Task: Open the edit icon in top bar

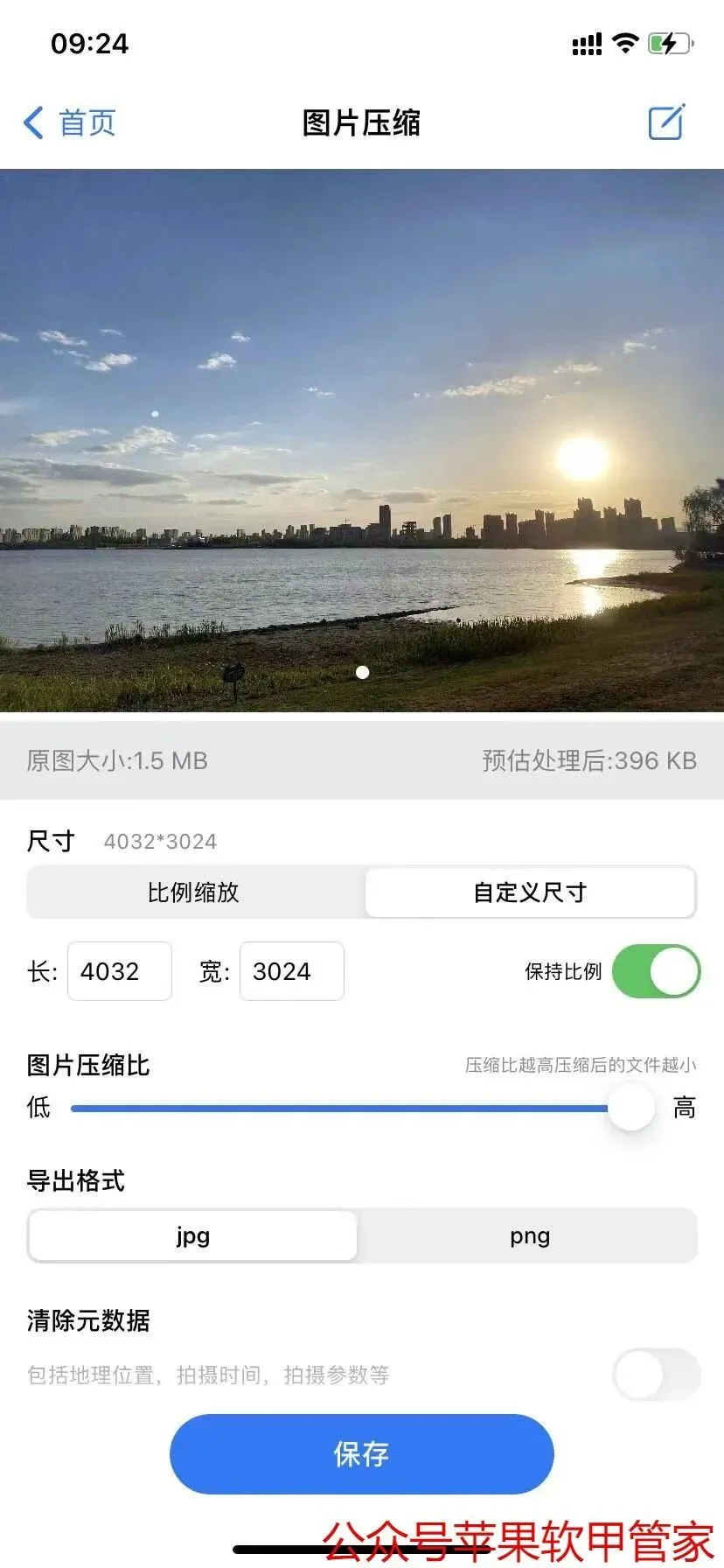Action: tap(666, 122)
